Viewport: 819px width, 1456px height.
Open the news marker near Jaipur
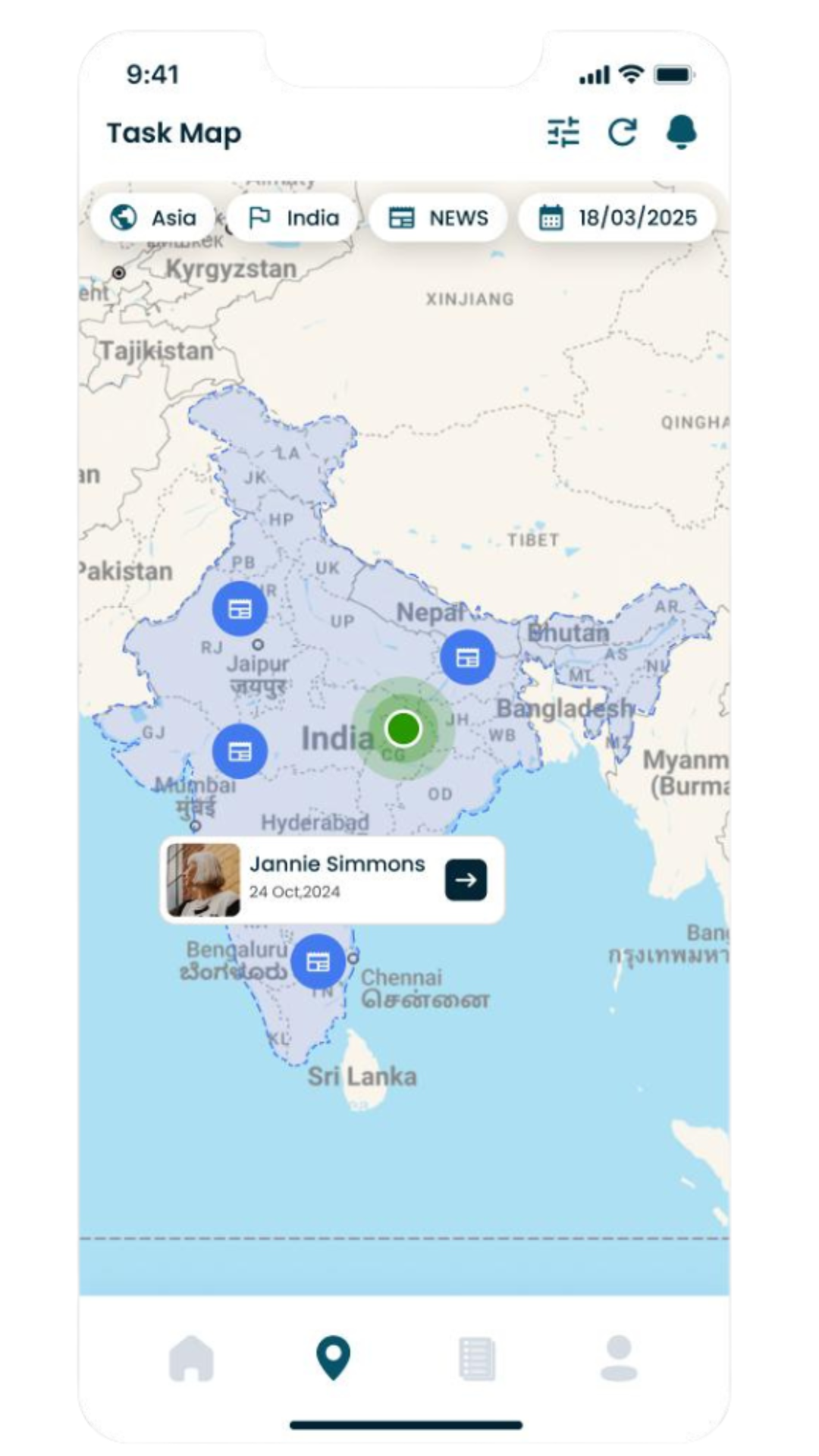coord(240,609)
